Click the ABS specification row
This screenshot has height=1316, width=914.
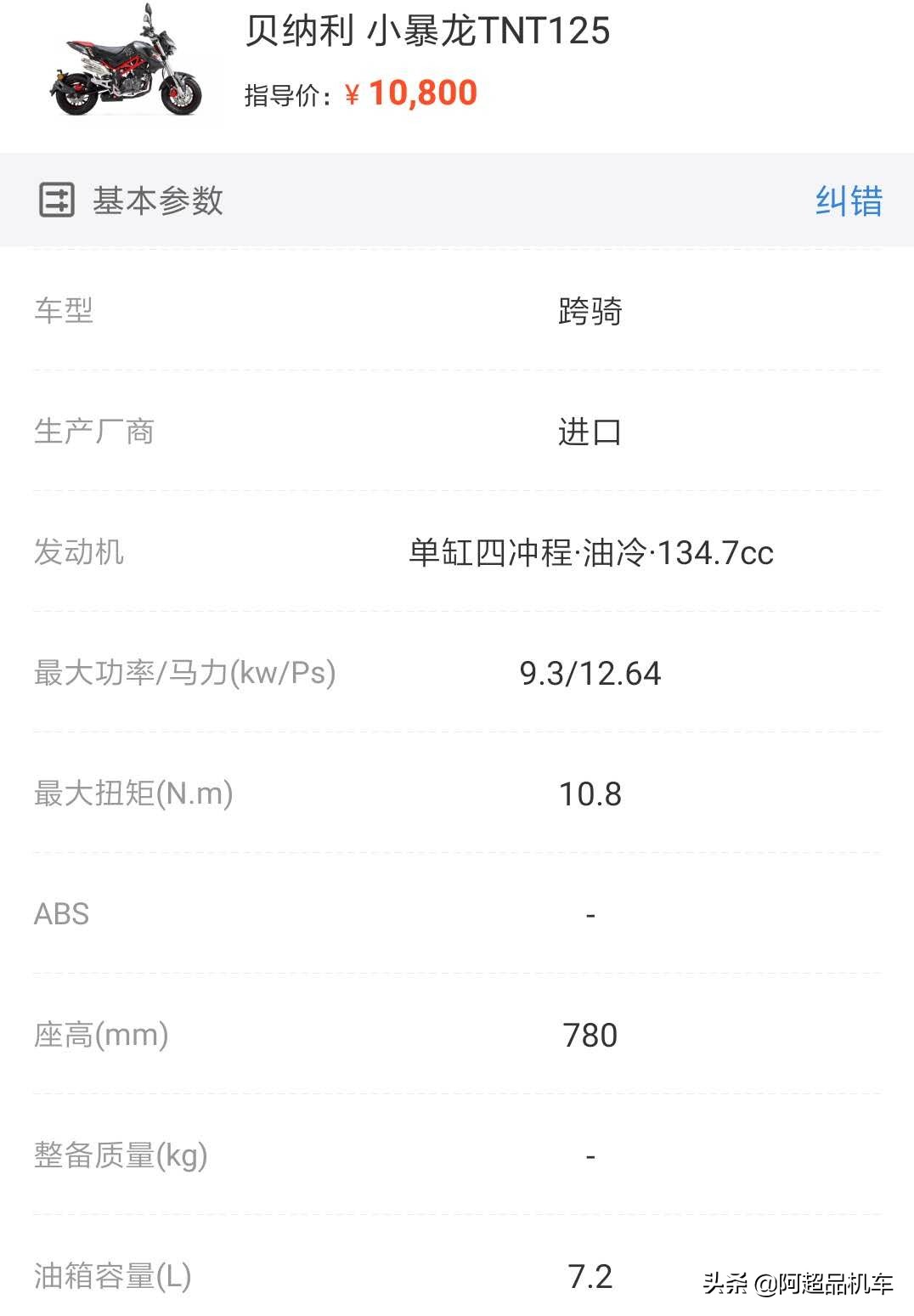(457, 914)
